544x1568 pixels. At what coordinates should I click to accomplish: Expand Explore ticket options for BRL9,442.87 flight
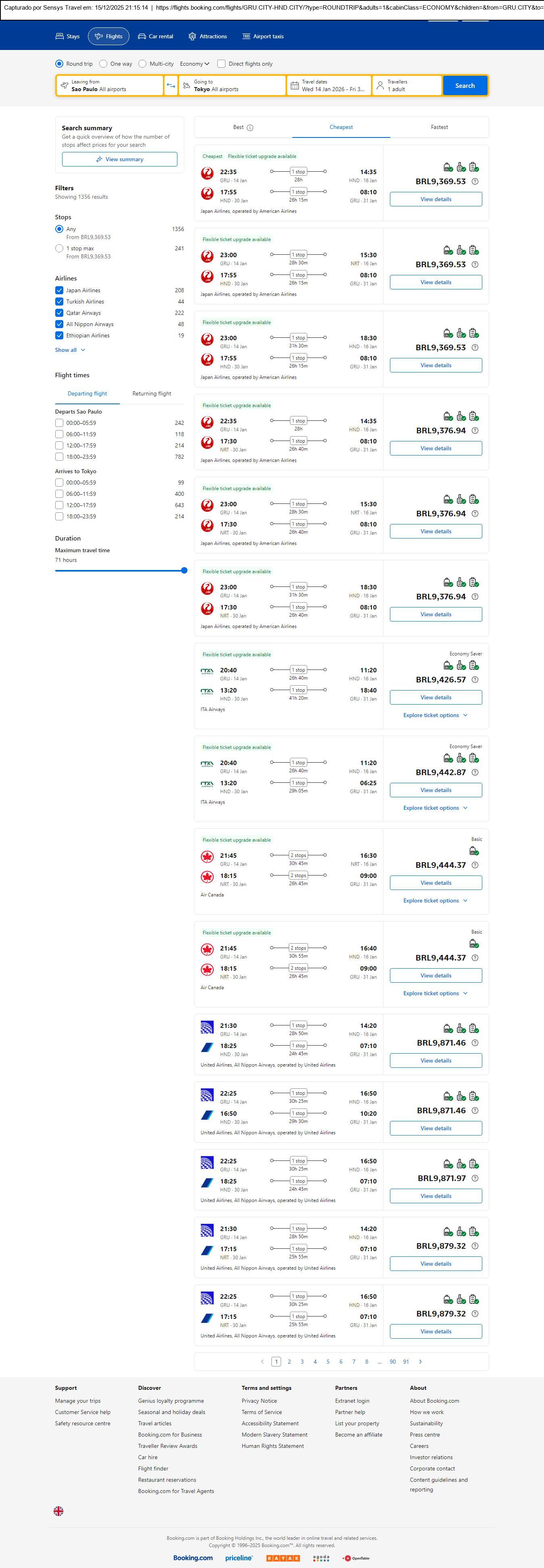coord(435,808)
